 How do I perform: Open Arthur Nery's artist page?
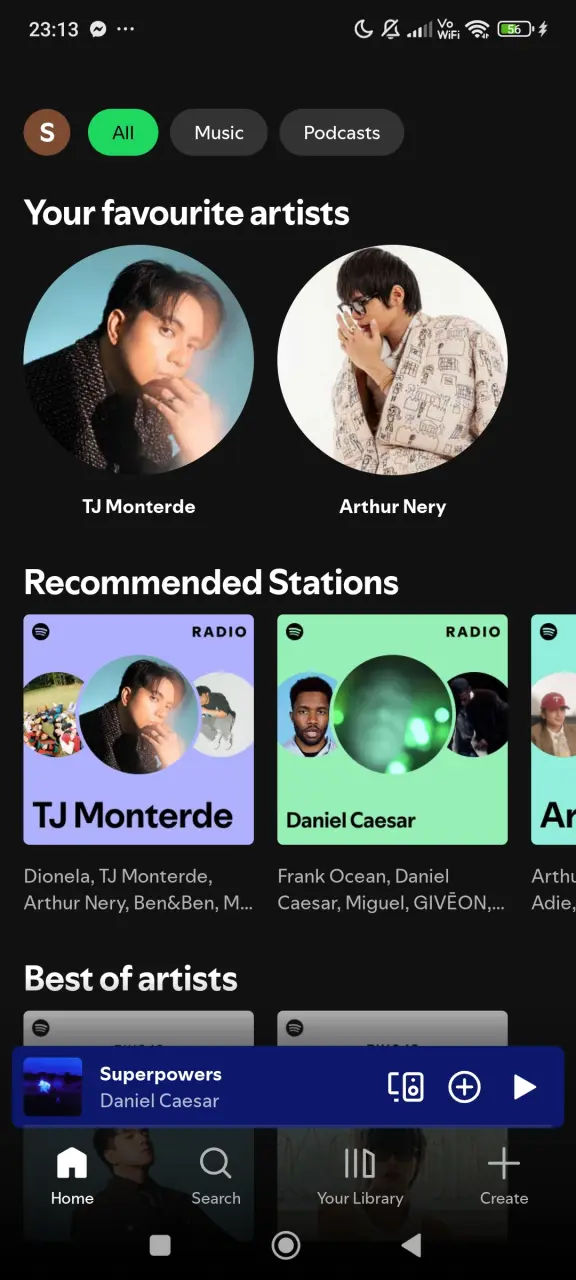click(x=393, y=381)
